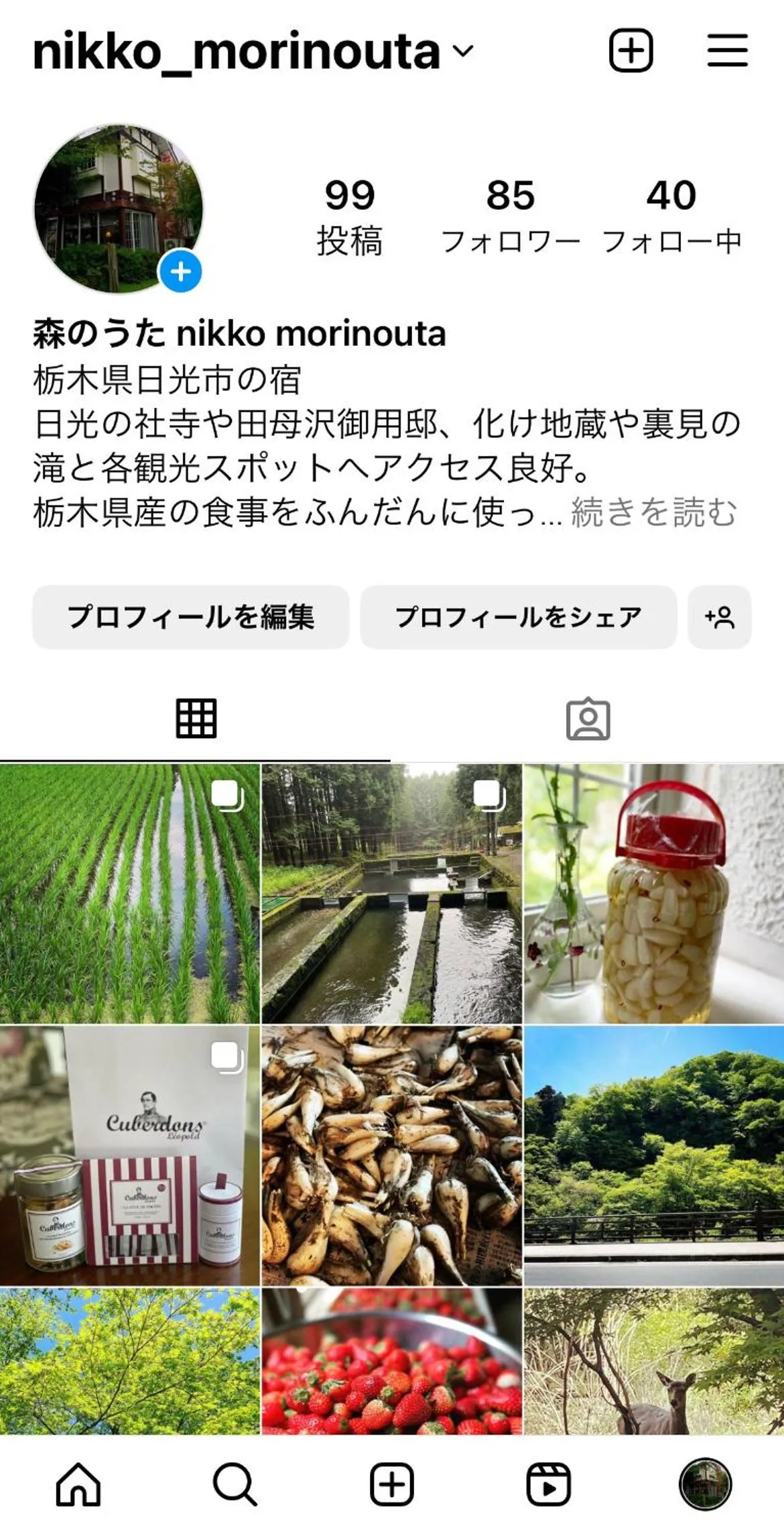Add a story via profile picture plus
This screenshot has width=784, height=1534.
coord(180,272)
